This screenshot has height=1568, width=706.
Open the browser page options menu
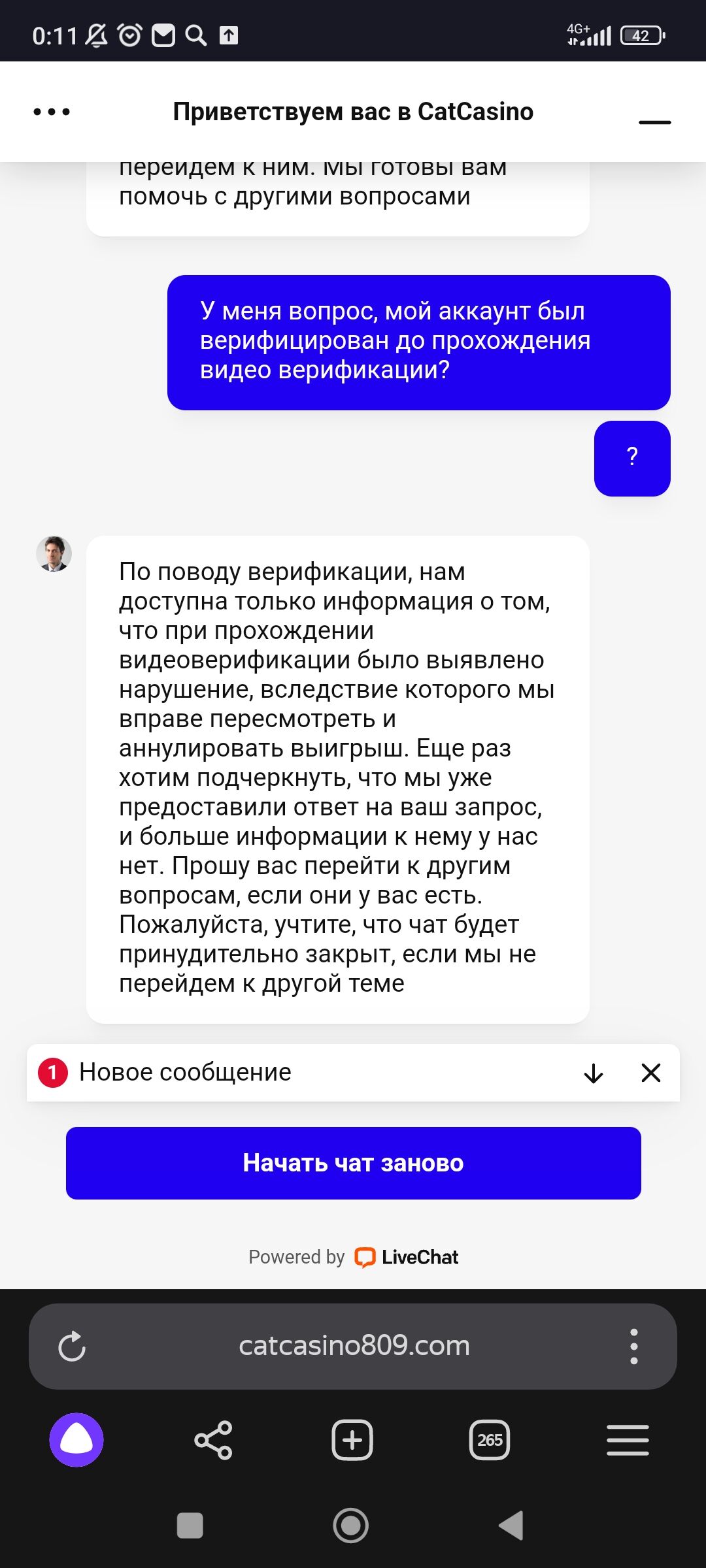tap(633, 1346)
